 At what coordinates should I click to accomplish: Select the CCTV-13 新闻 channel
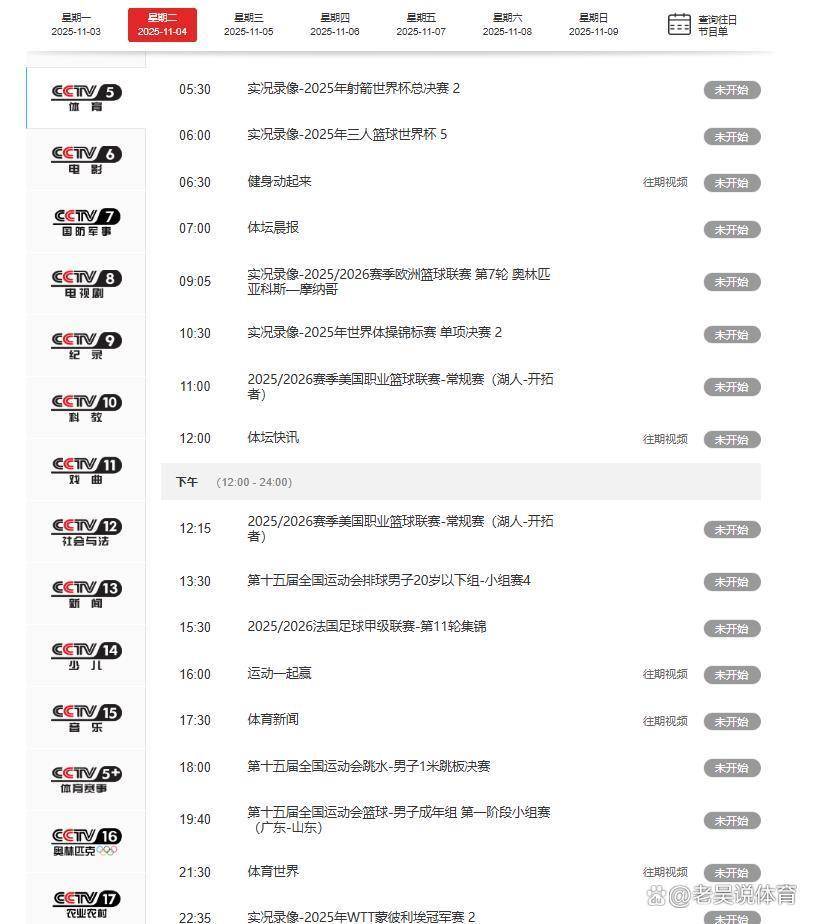point(86,594)
